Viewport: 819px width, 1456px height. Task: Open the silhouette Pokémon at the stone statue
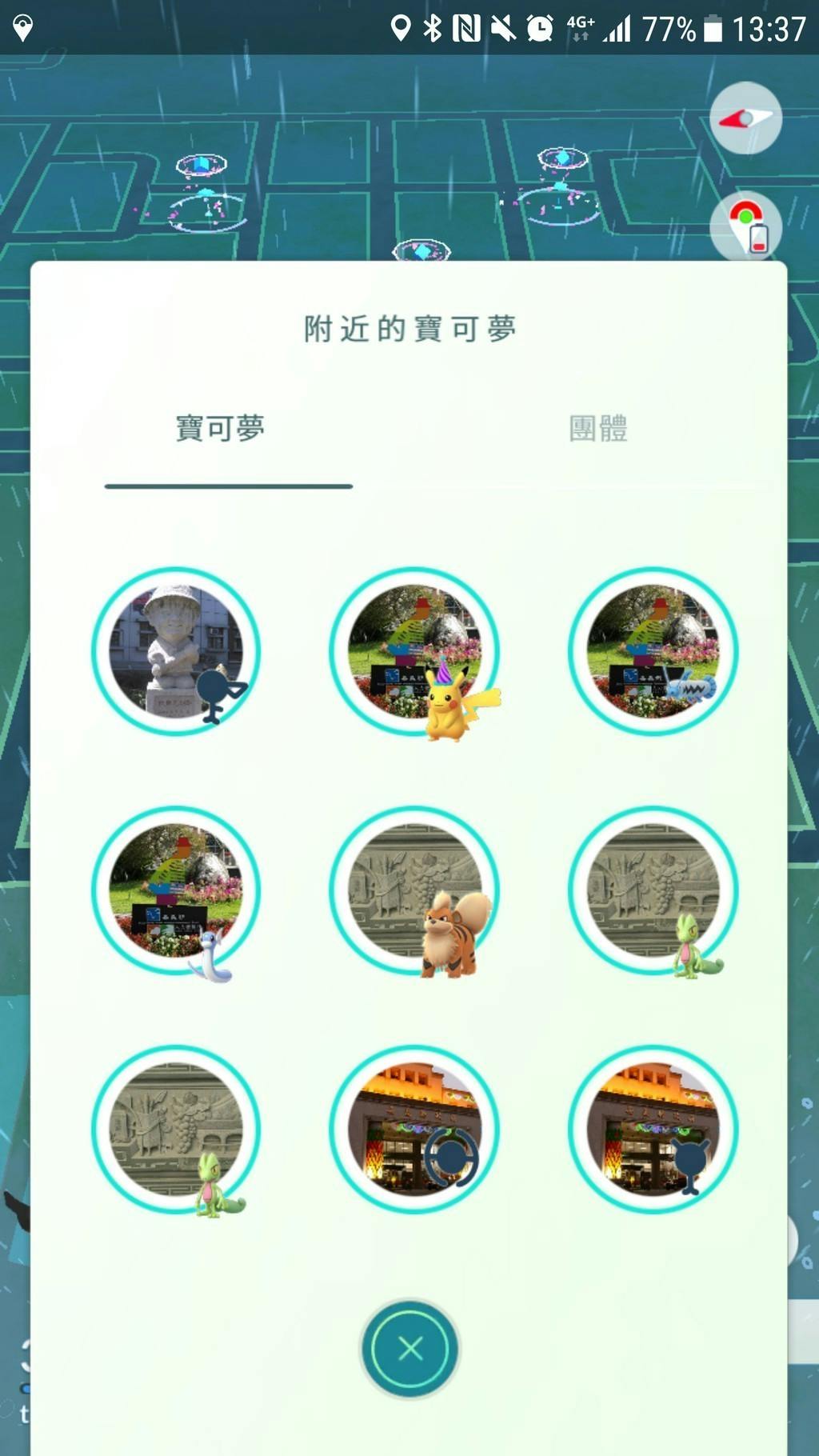pyautogui.click(x=176, y=652)
